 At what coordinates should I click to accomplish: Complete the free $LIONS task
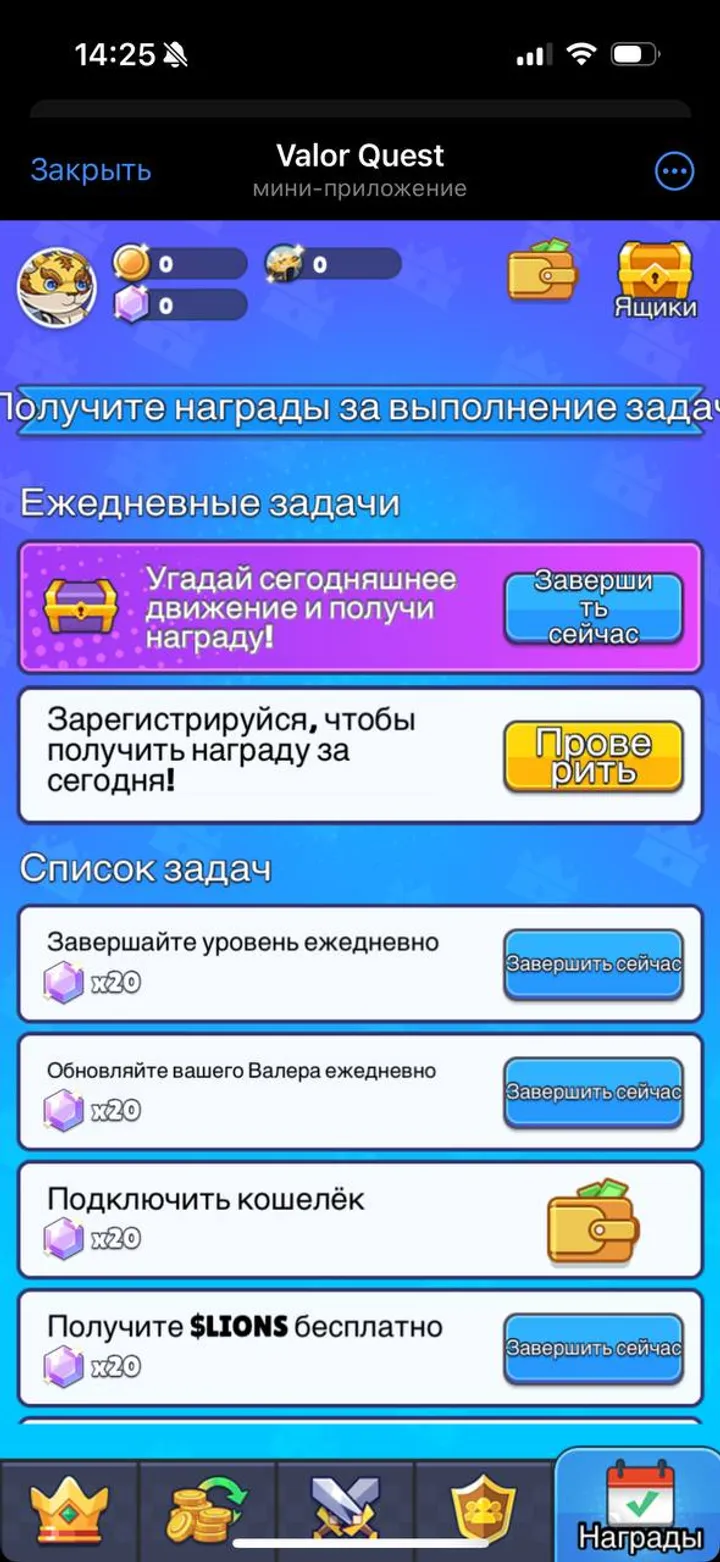[x=593, y=1348]
